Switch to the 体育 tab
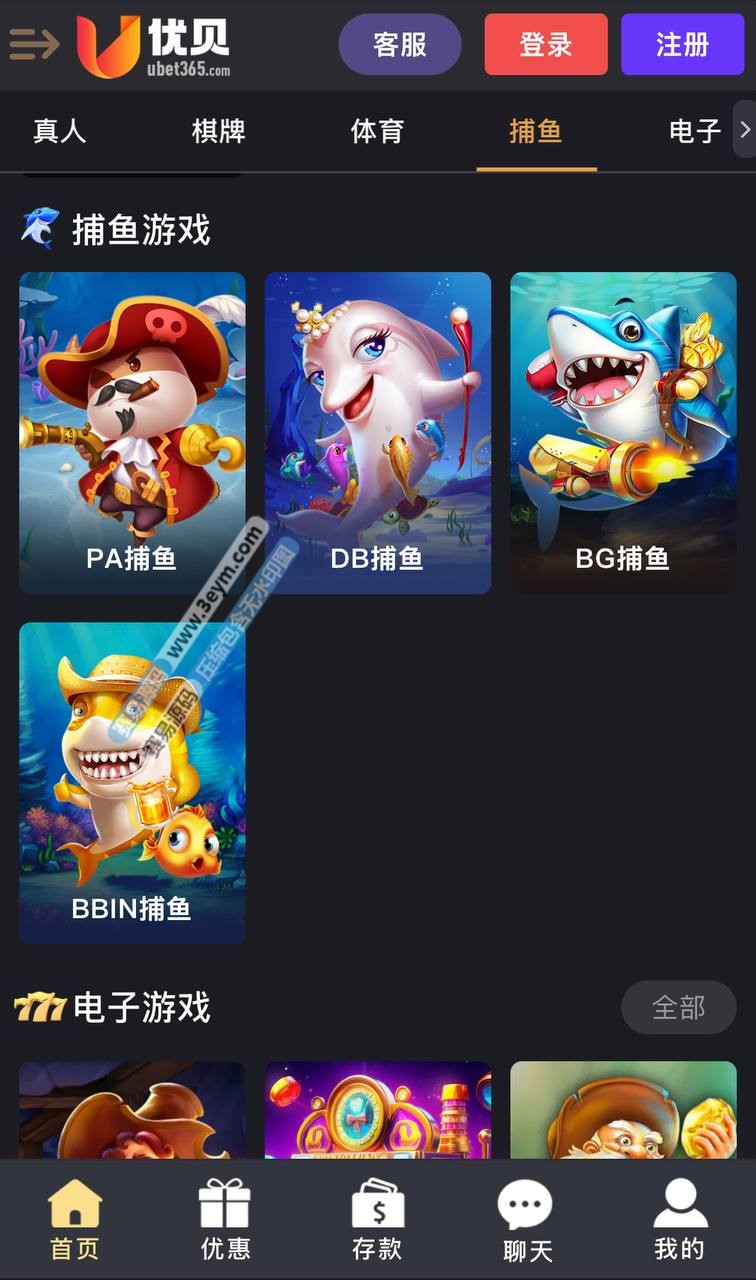The height and width of the screenshot is (1280, 756). tap(377, 131)
